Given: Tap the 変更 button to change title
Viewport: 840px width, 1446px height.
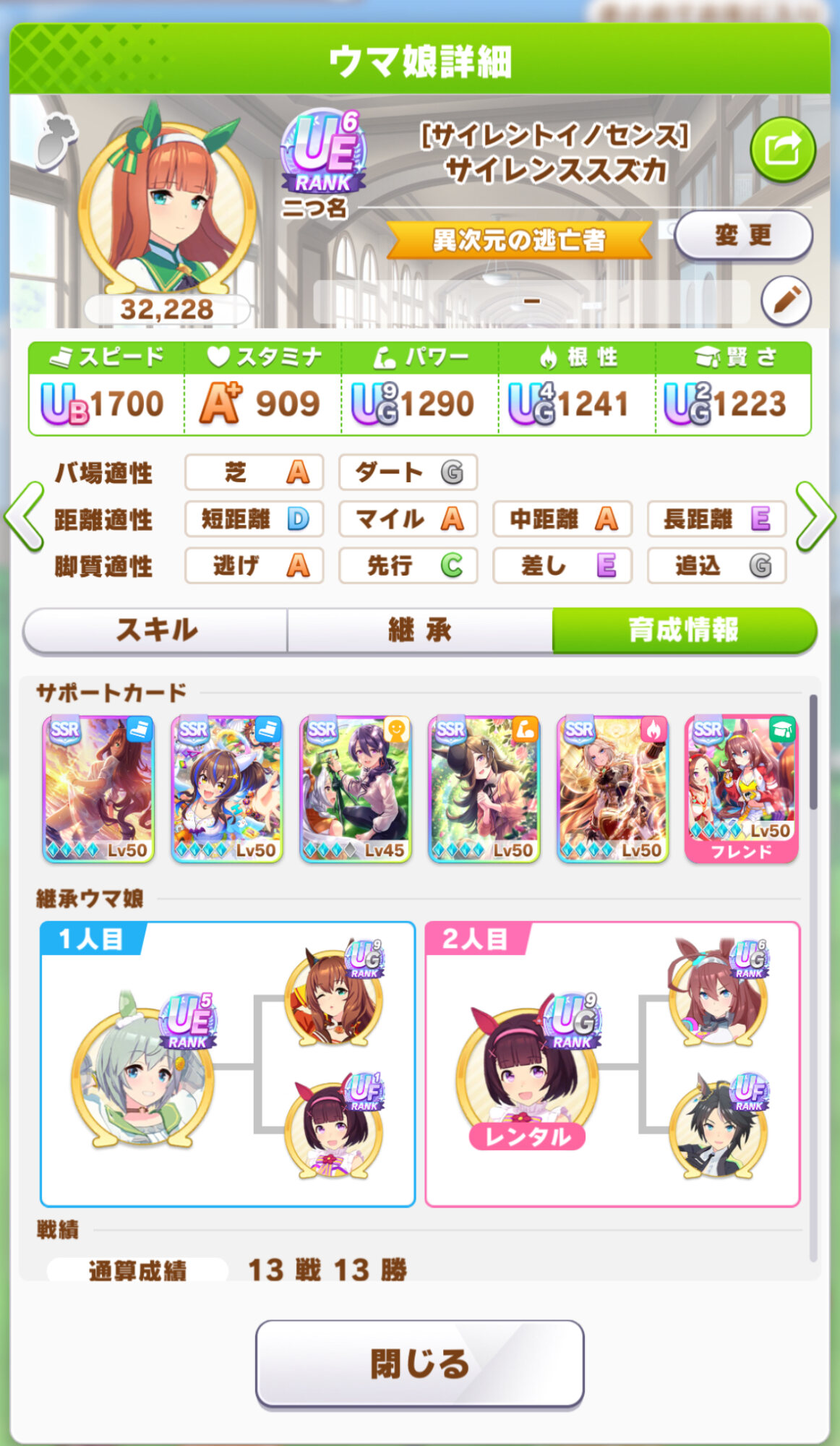Looking at the screenshot, I should [x=743, y=235].
